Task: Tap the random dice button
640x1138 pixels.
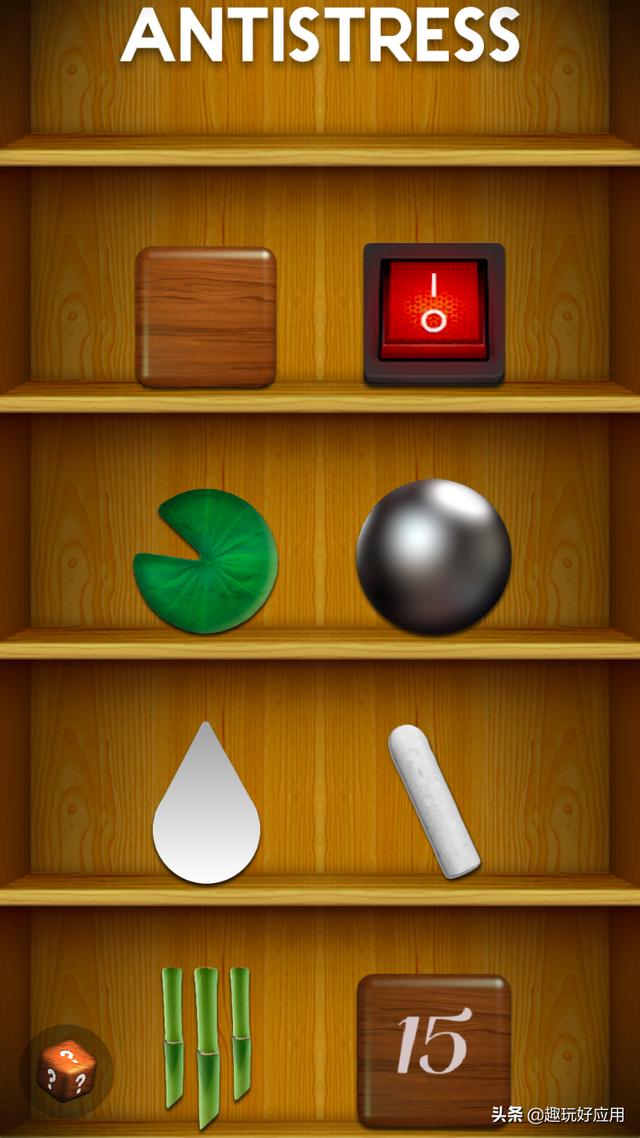Action: [64, 1071]
